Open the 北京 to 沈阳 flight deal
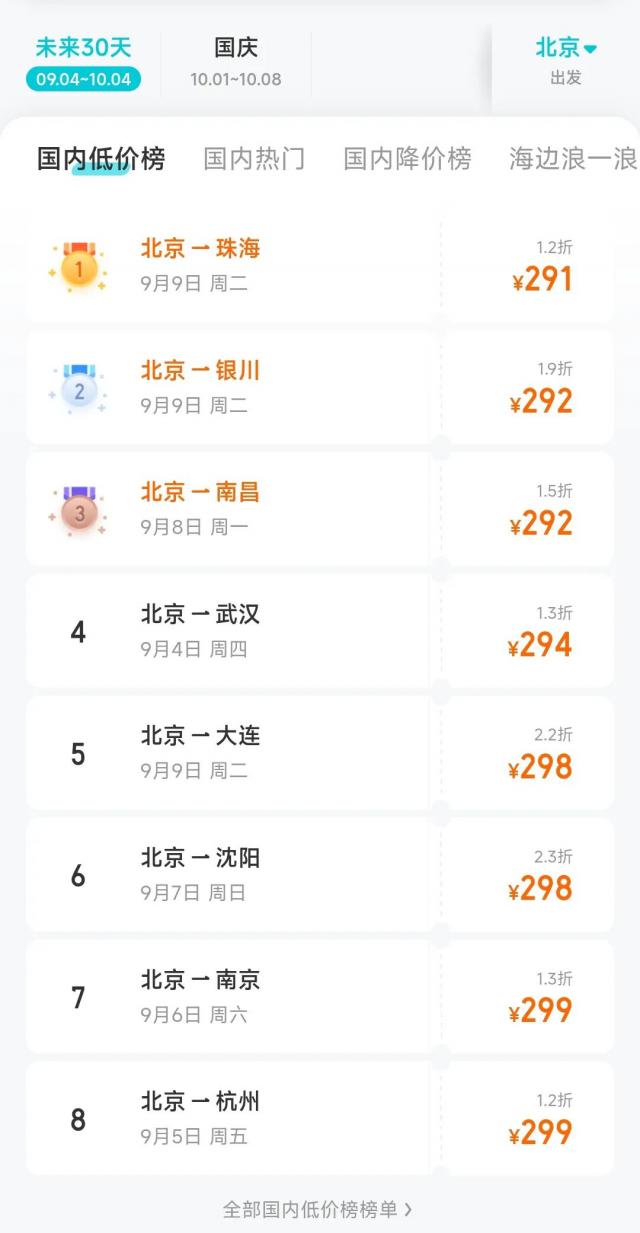This screenshot has height=1233, width=640. [x=320, y=875]
